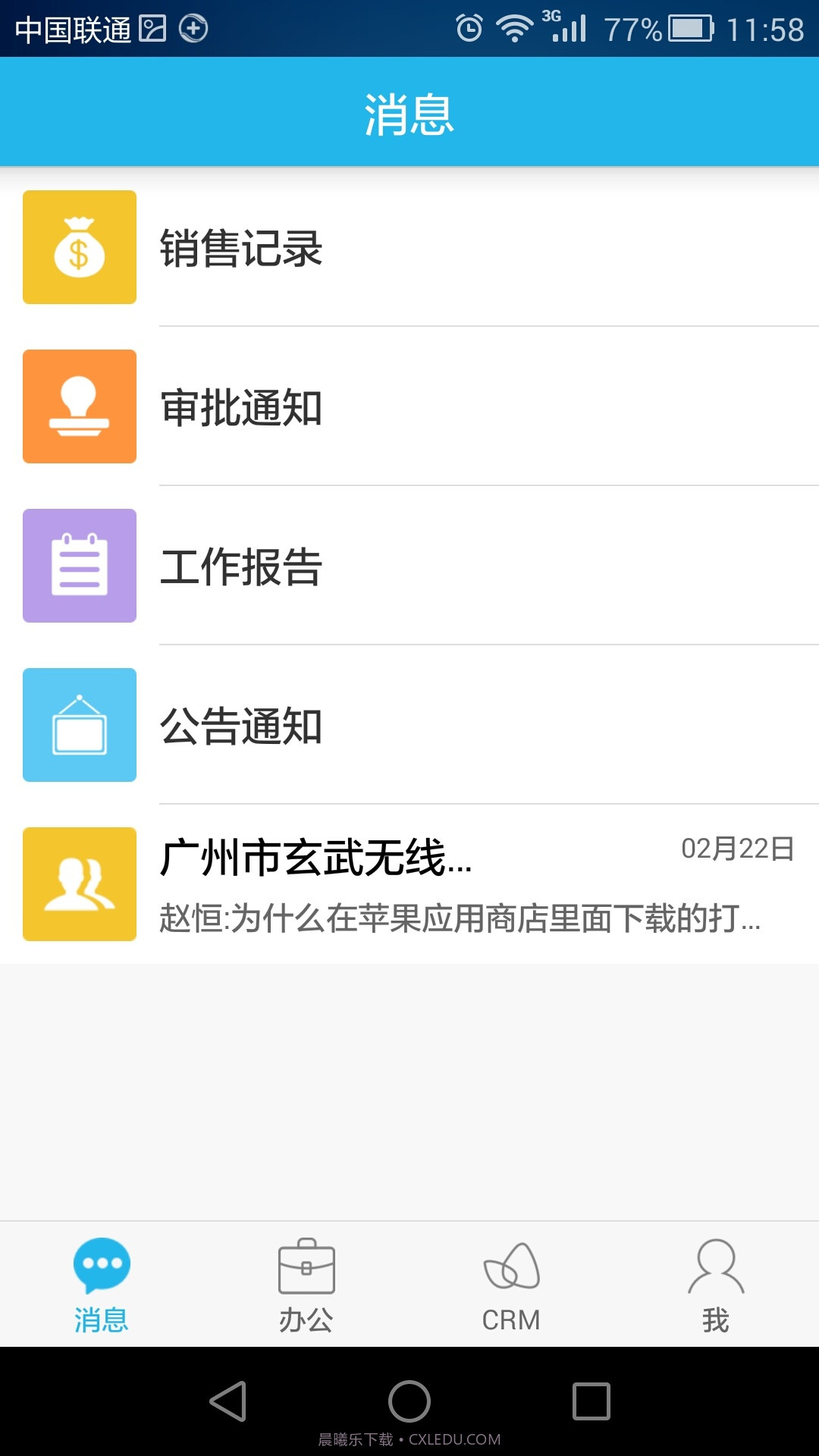Image resolution: width=819 pixels, height=1456 pixels.
Task: Tap the group avatar of 广州市玄武无线 chat
Action: tap(79, 883)
